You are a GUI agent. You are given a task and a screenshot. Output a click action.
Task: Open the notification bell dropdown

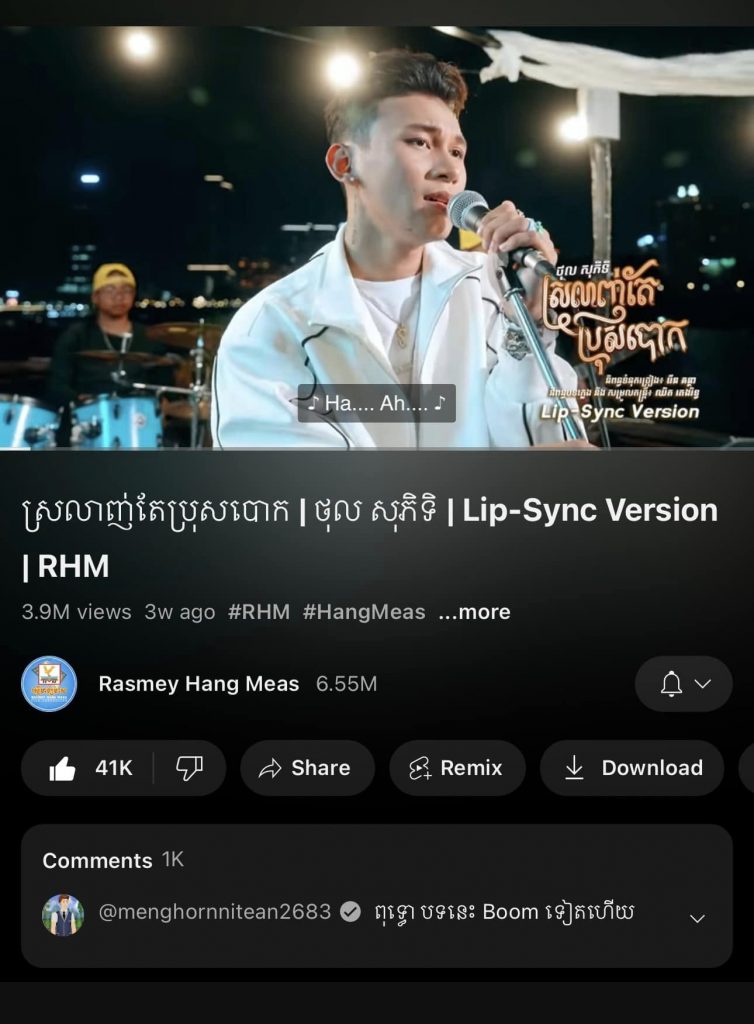click(x=684, y=684)
